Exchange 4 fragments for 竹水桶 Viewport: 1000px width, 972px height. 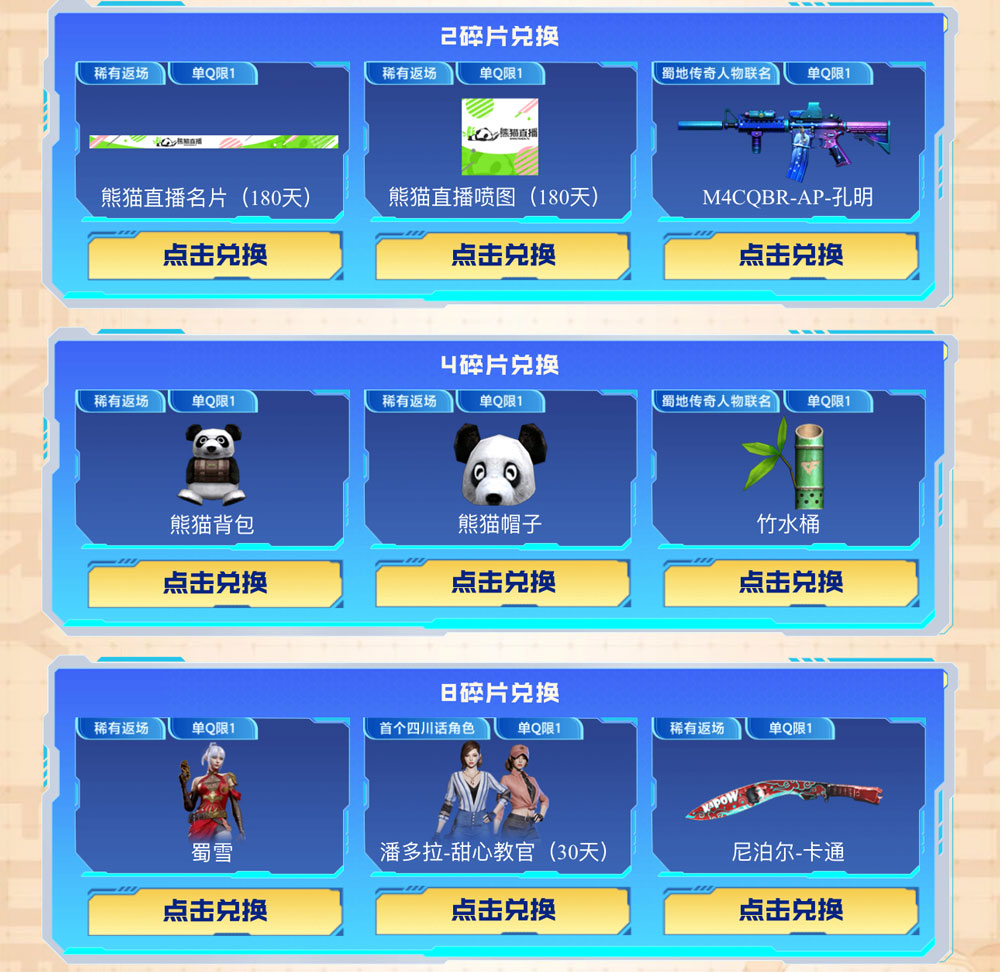790,583
